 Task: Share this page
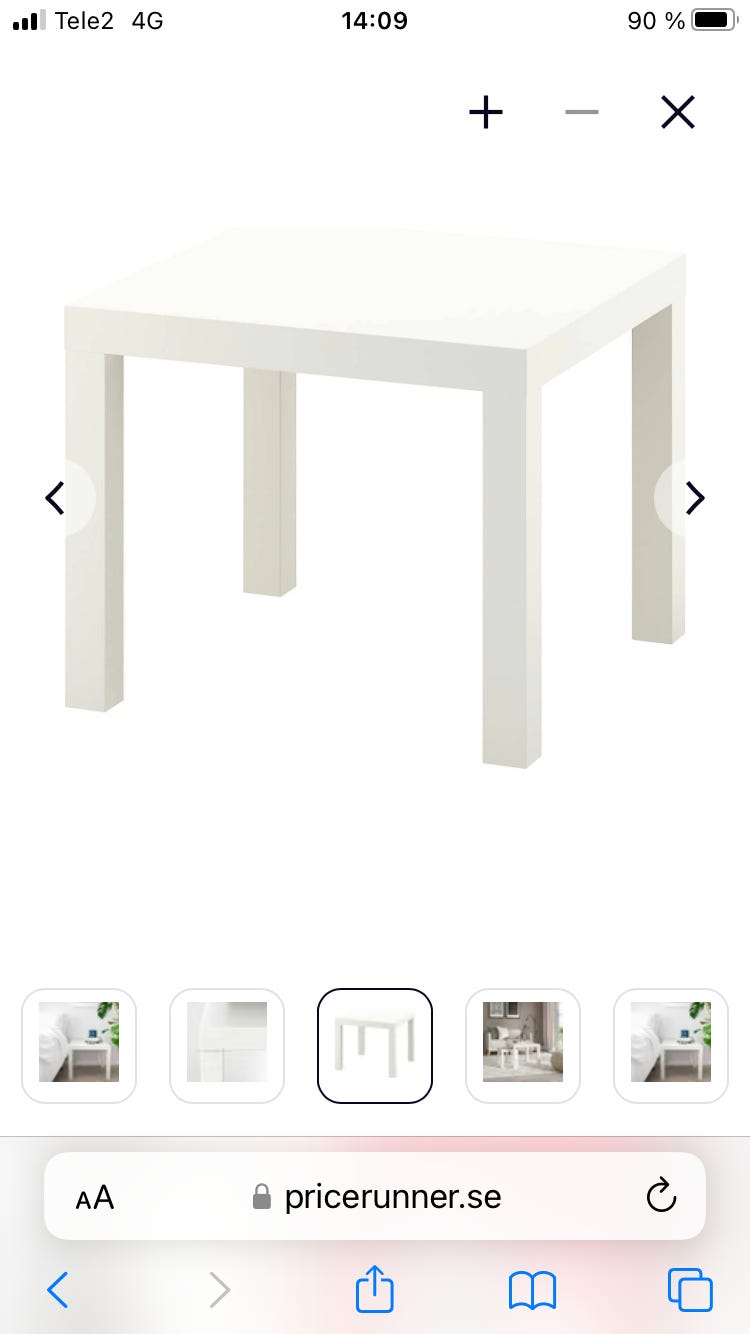coord(375,1289)
